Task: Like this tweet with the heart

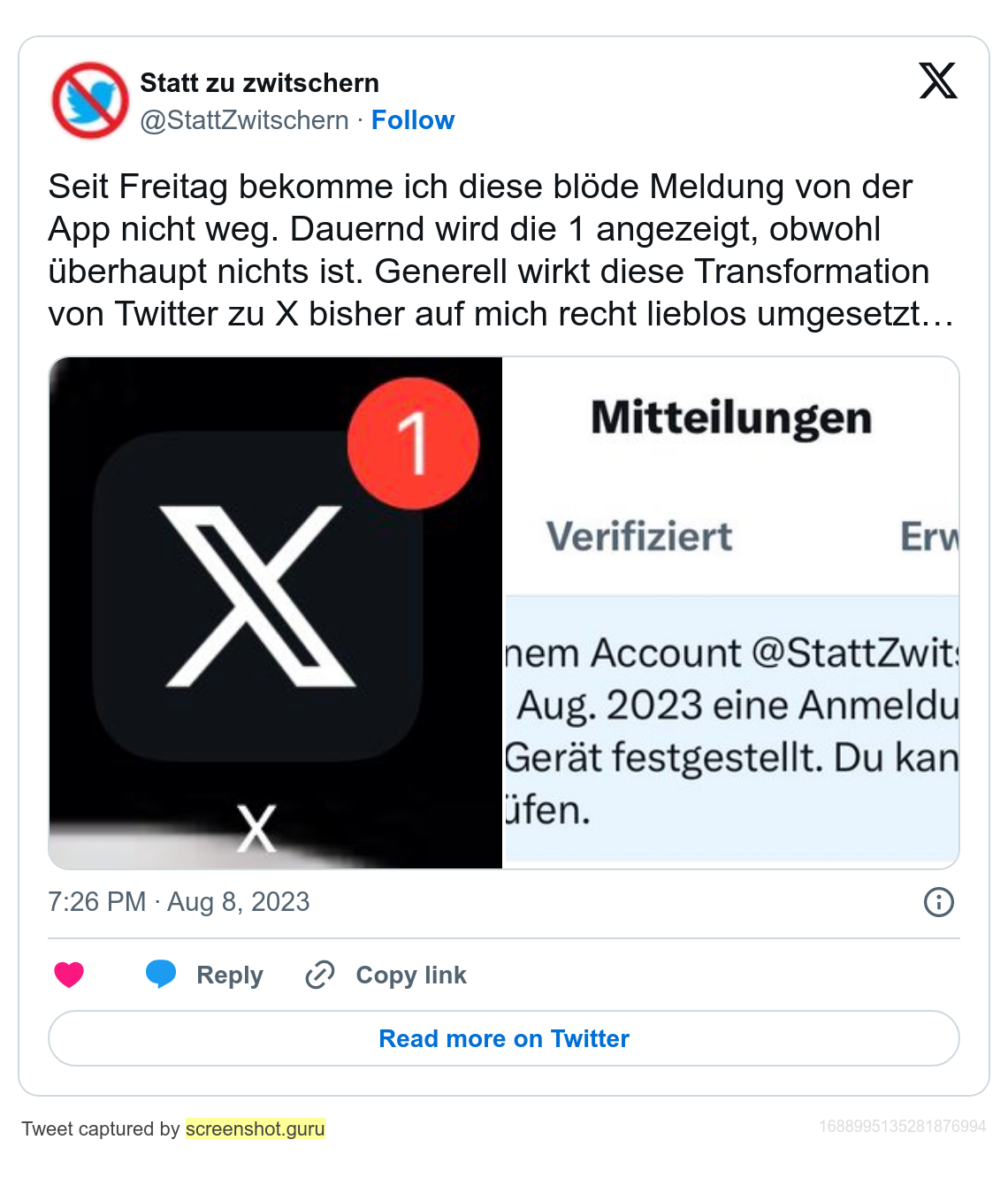Action: (69, 975)
